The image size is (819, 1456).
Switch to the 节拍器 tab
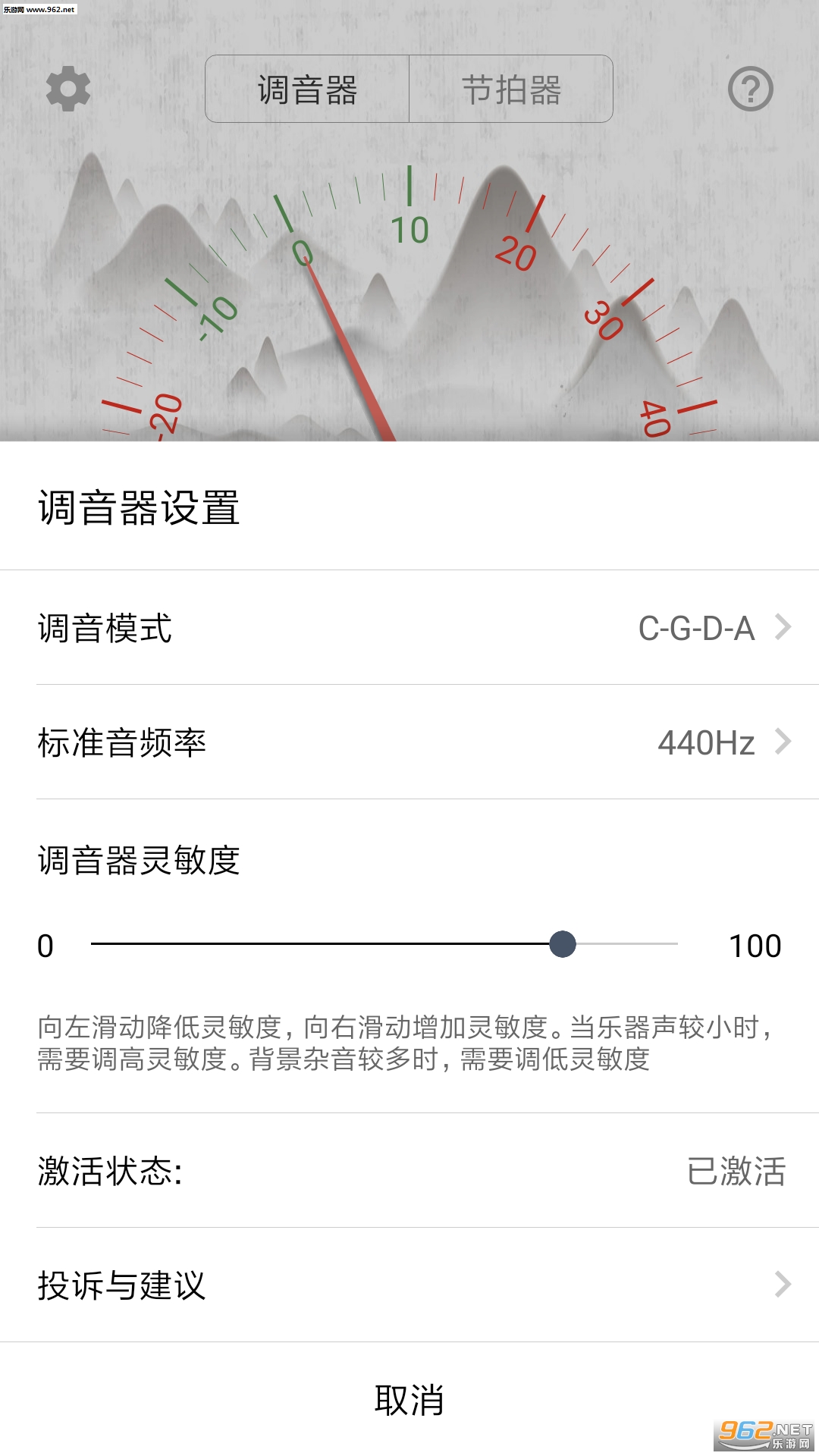pos(511,89)
